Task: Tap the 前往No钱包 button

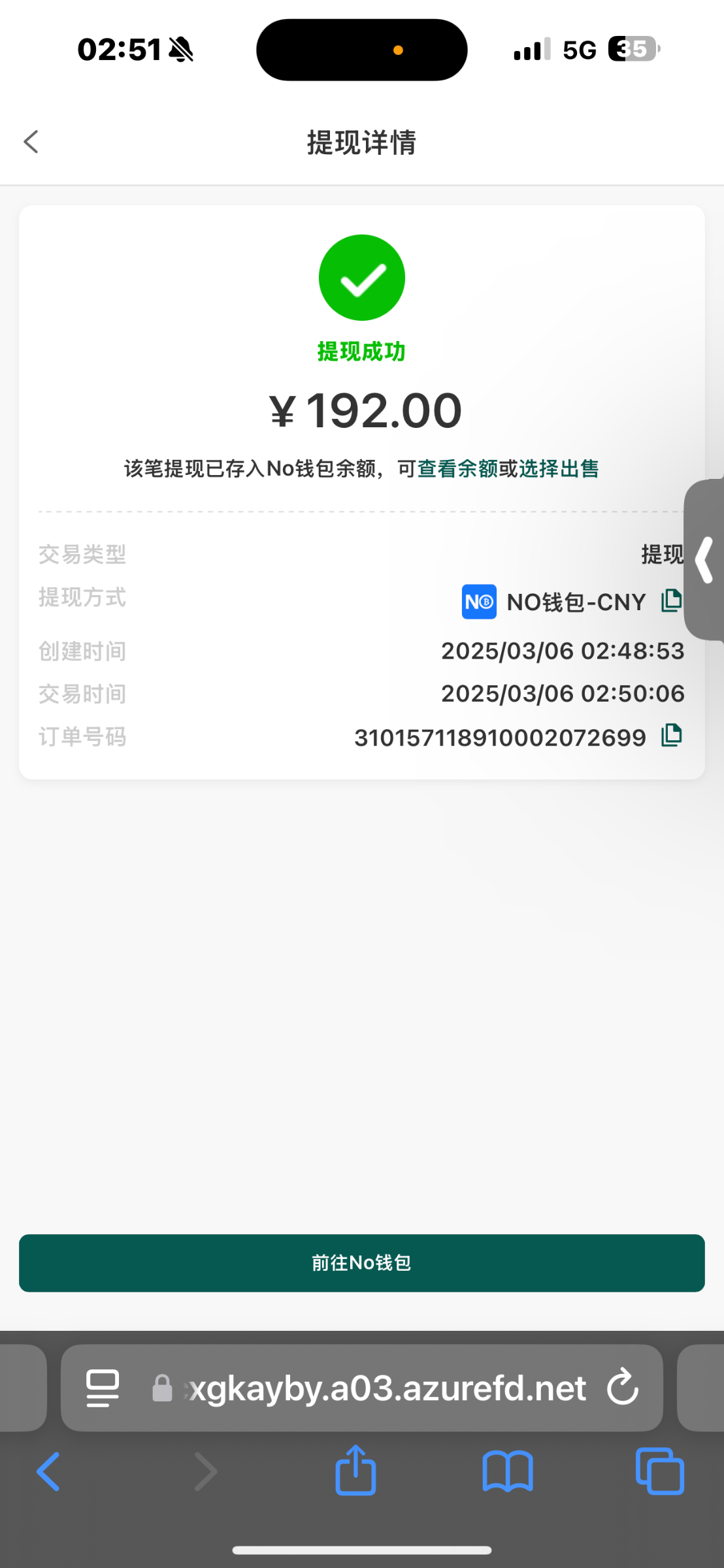Action: tap(361, 1262)
